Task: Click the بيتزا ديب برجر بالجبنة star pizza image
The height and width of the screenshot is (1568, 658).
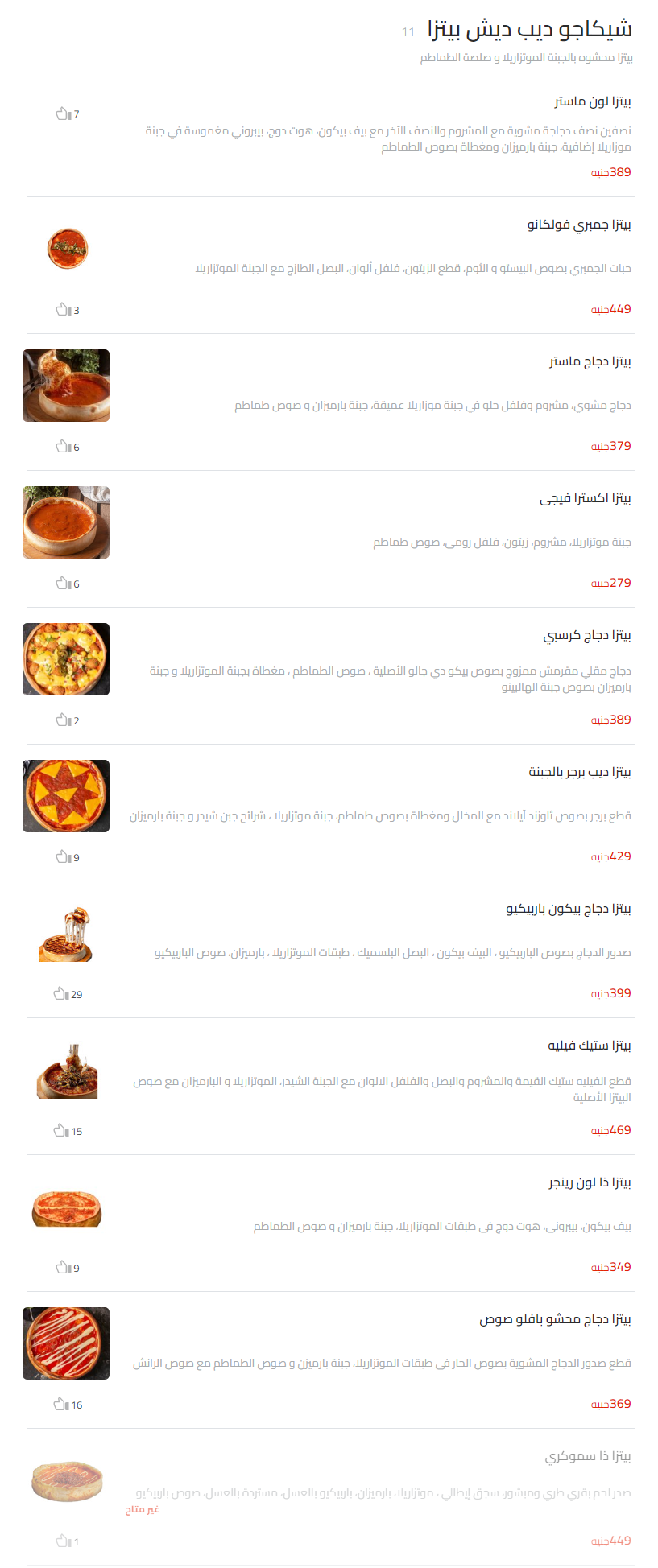Action: 66,795
